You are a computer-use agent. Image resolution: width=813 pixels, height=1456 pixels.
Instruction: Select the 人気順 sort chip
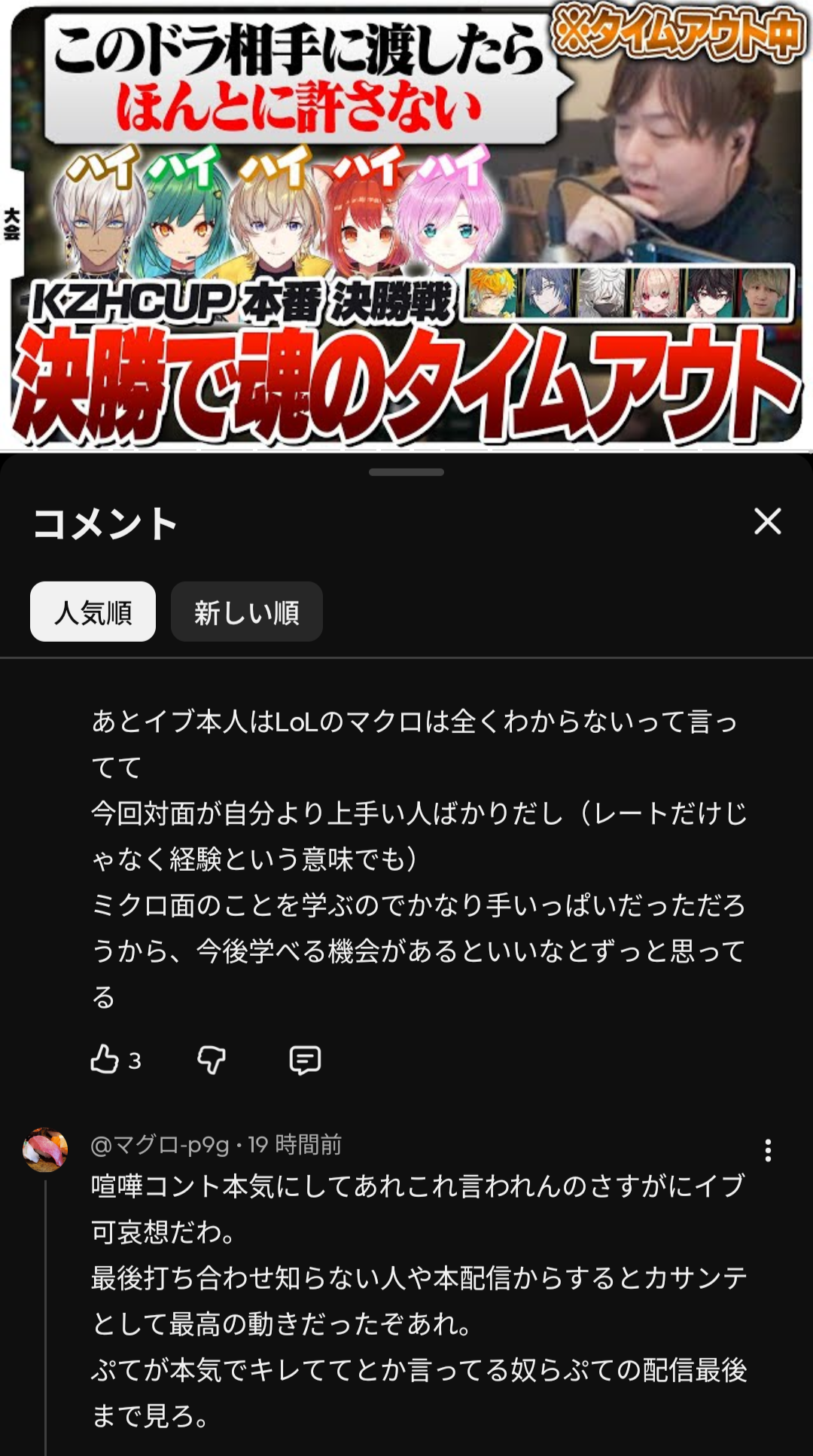click(x=93, y=612)
